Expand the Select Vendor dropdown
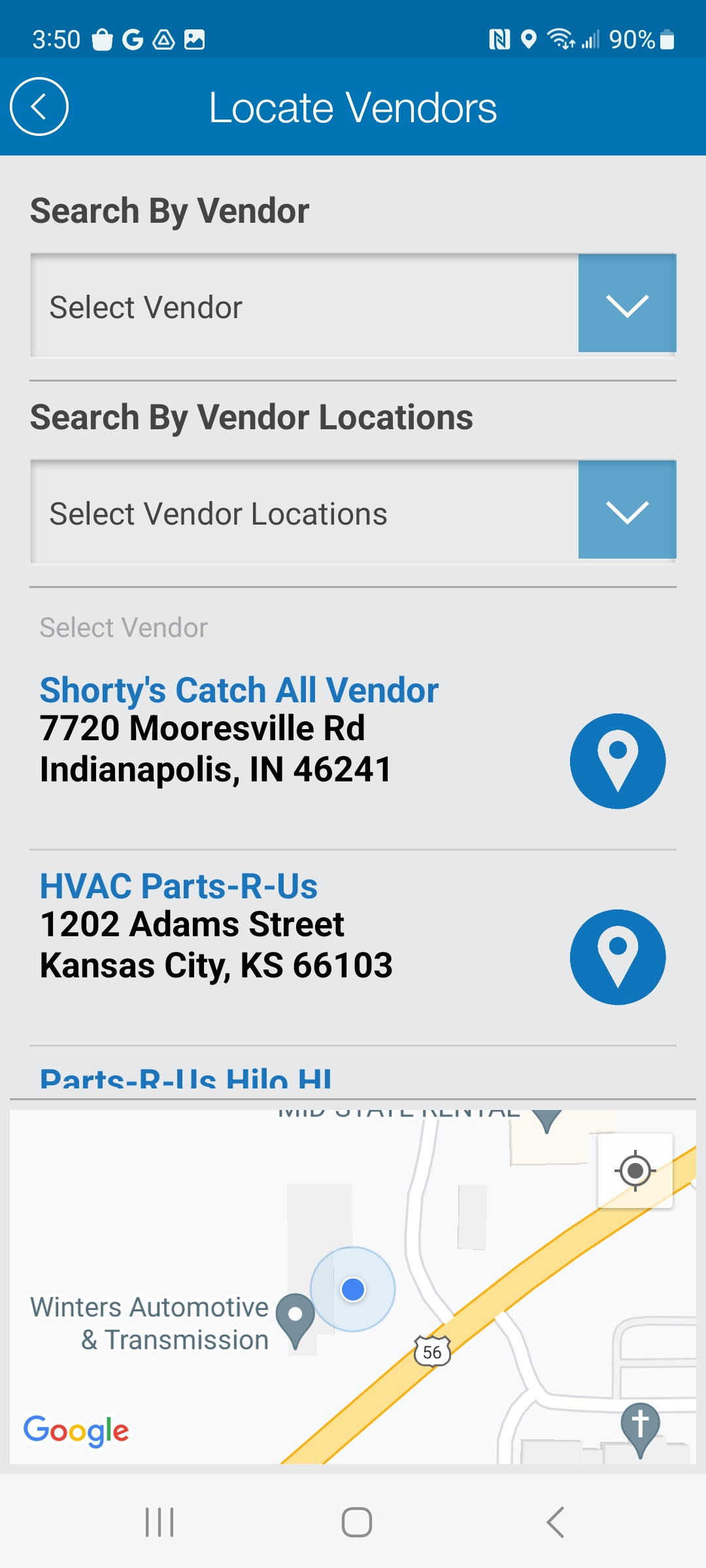Viewport: 706px width, 1568px height. point(626,304)
